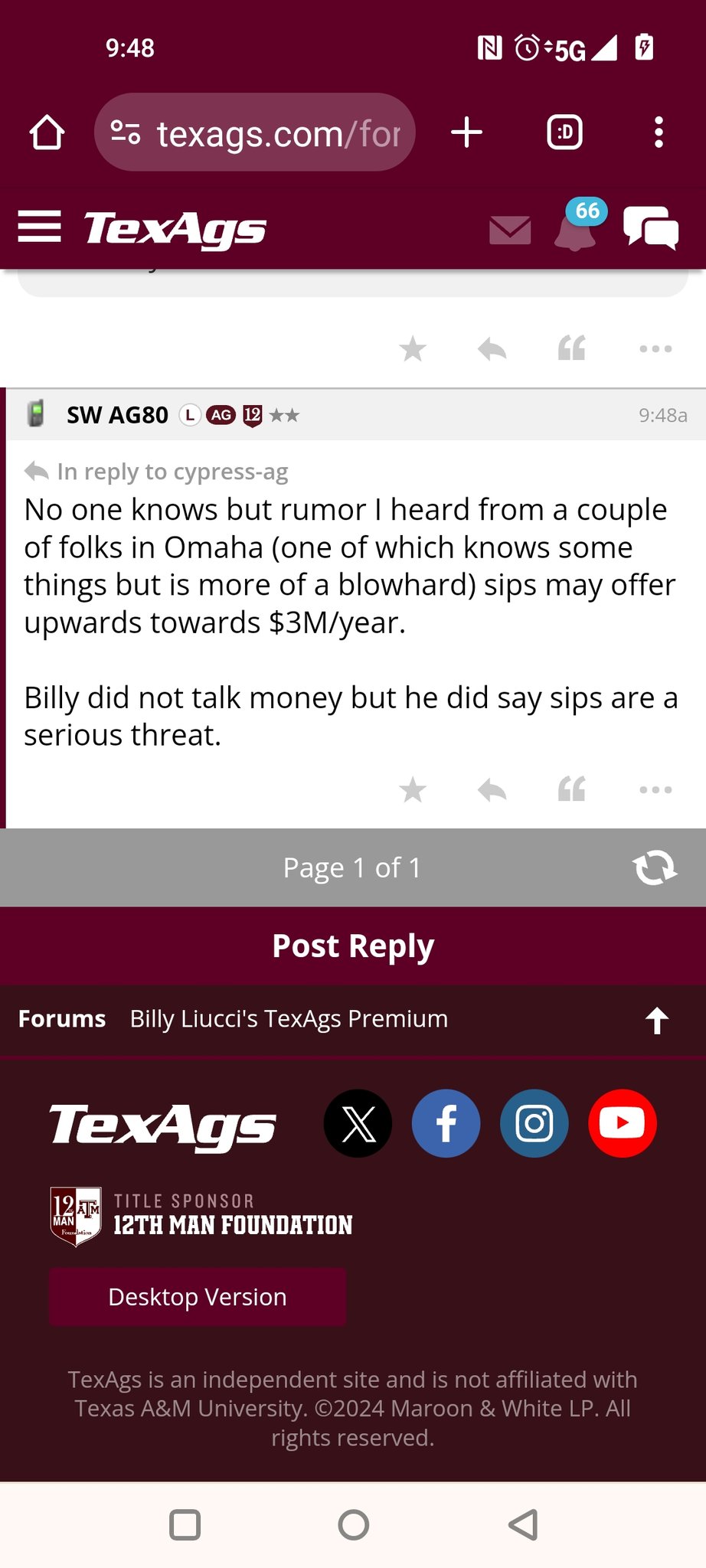The width and height of the screenshot is (706, 1568).
Task: Reply to the SW AG80 post
Action: 492,789
